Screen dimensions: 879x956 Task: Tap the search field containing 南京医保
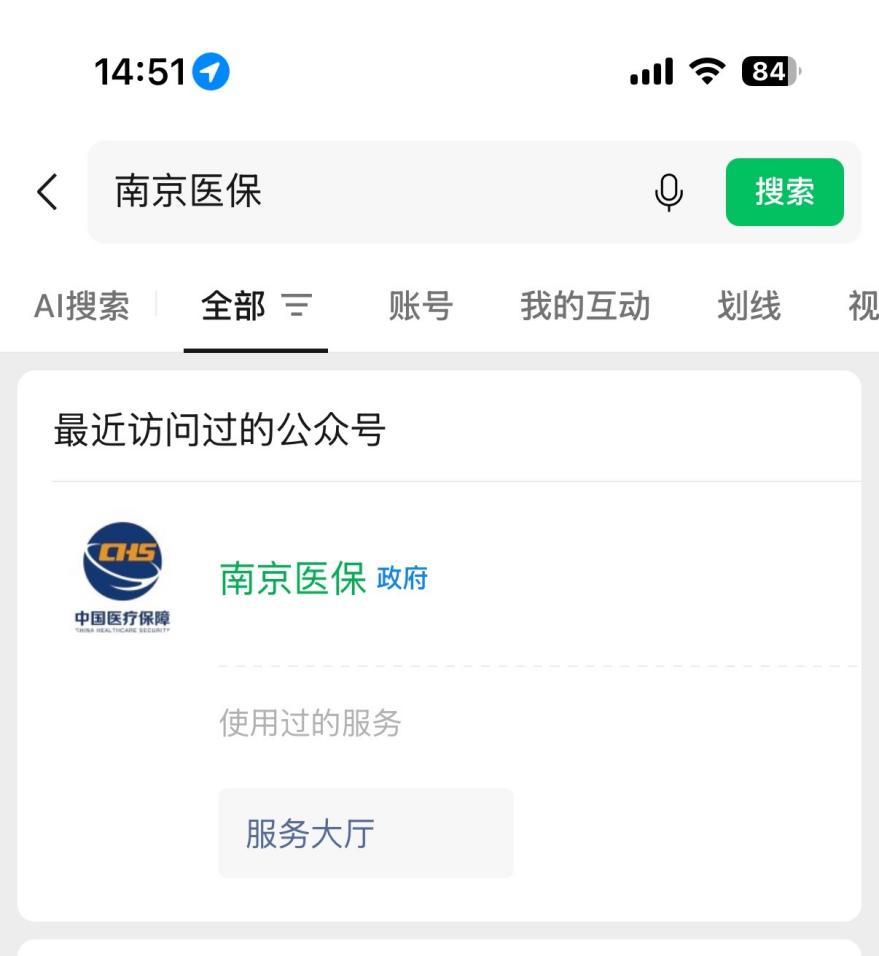(x=370, y=191)
